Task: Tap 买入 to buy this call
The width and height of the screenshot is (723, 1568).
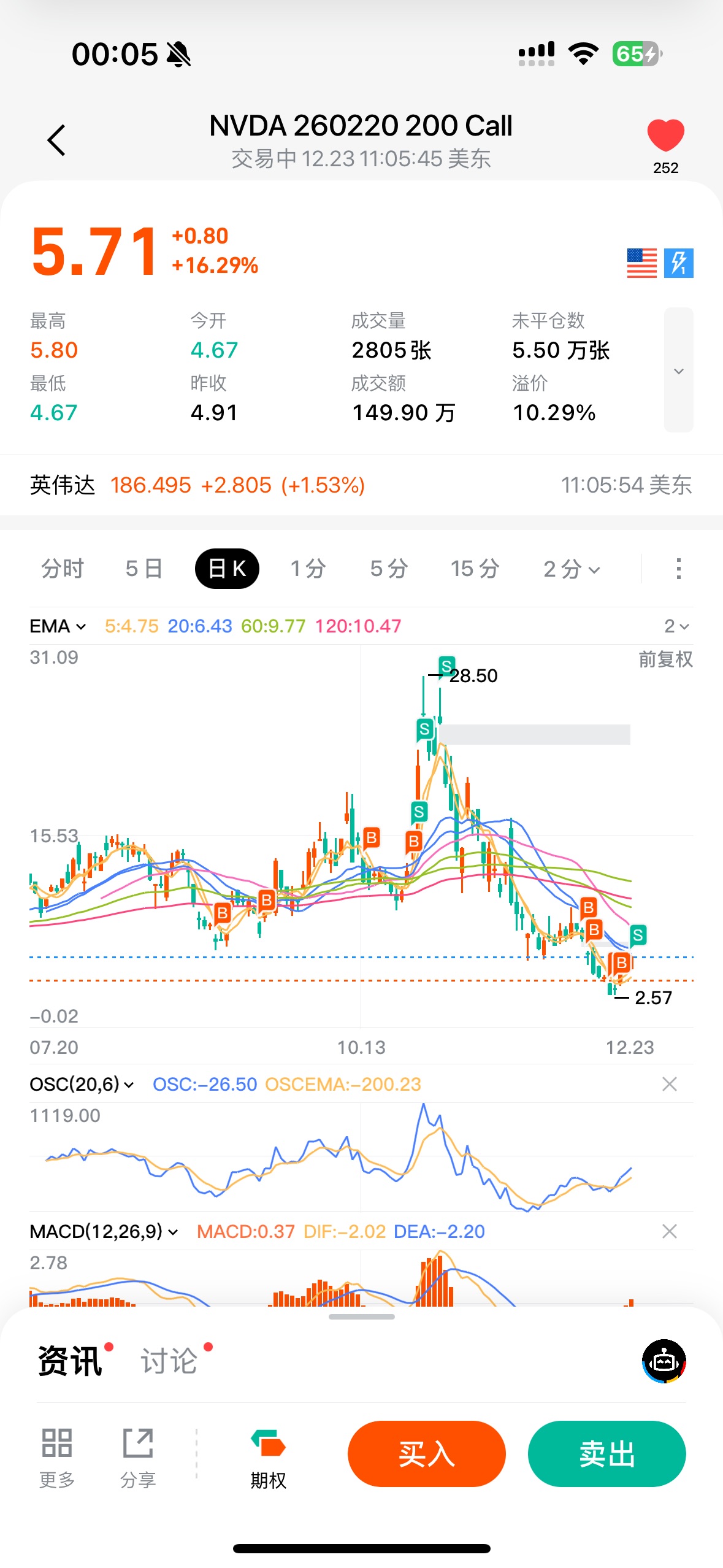Action: click(x=426, y=1453)
